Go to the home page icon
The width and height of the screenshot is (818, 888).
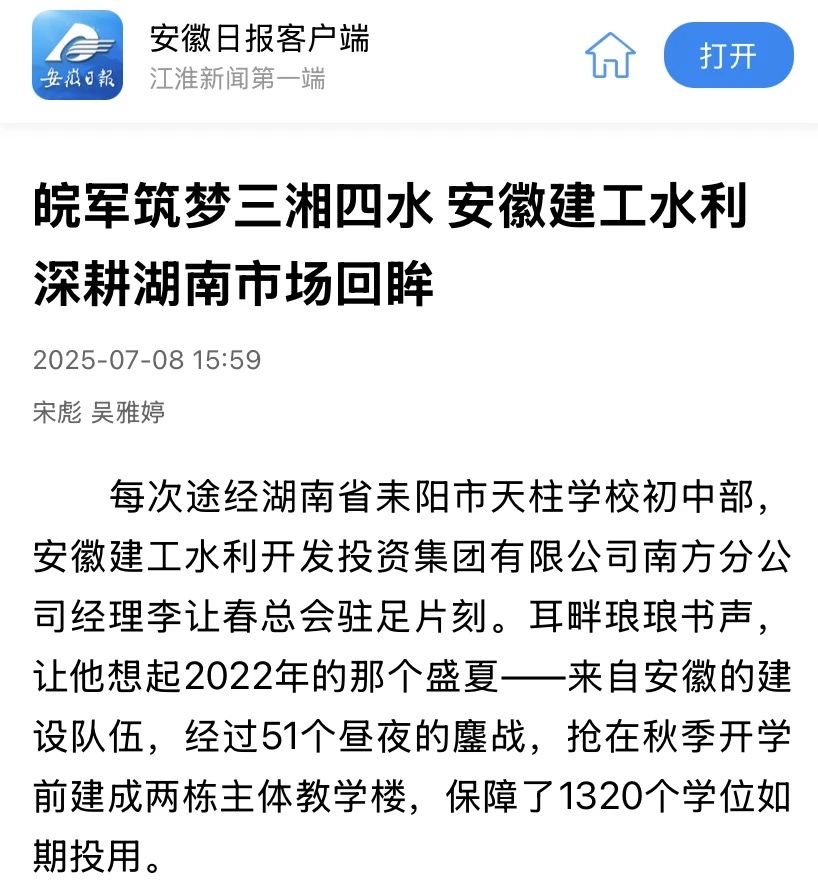610,55
